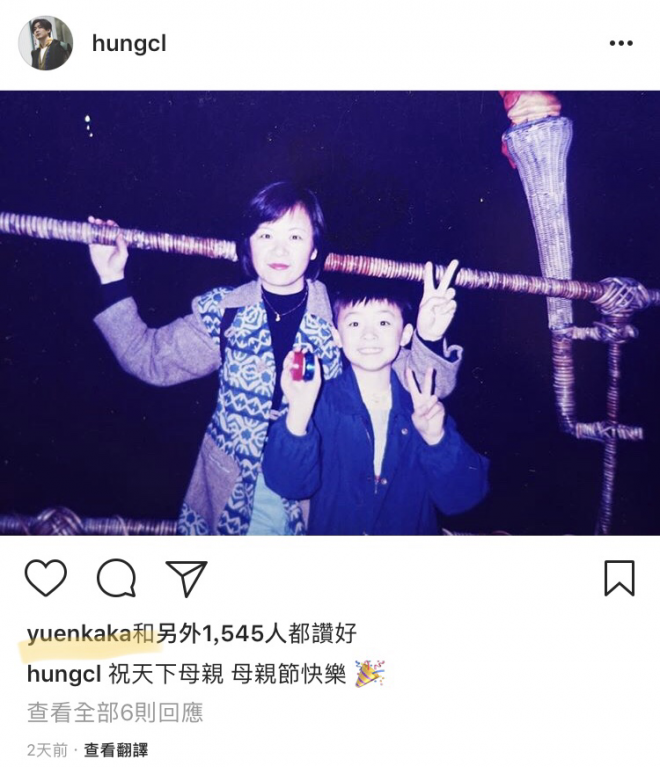View all 6 comments (查看全部6則回應)
Screen dimensions: 660x767
[115, 712]
